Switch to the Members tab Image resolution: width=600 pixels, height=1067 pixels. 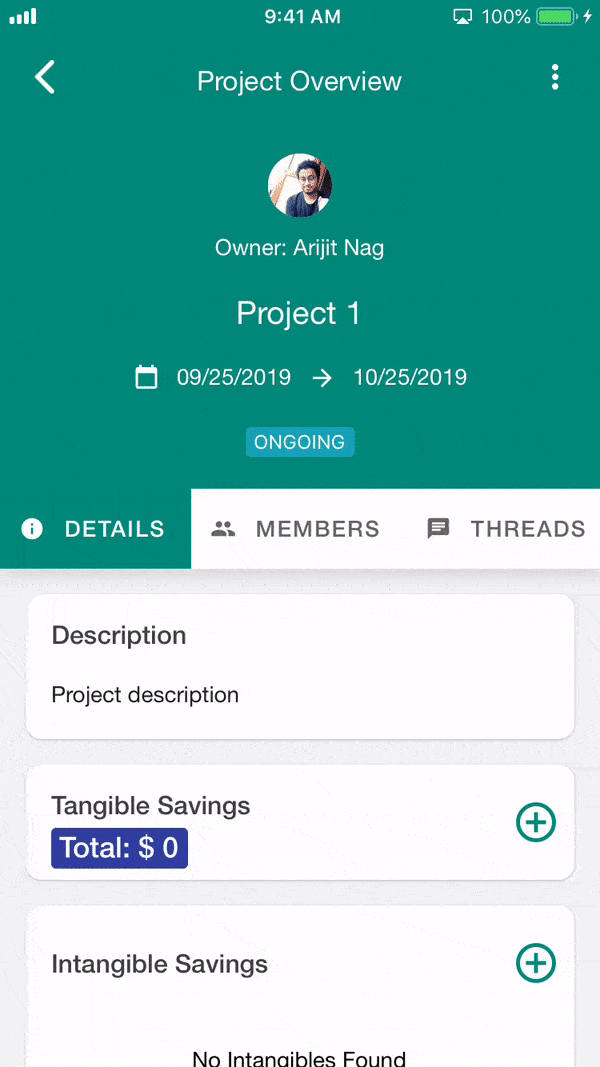(296, 529)
